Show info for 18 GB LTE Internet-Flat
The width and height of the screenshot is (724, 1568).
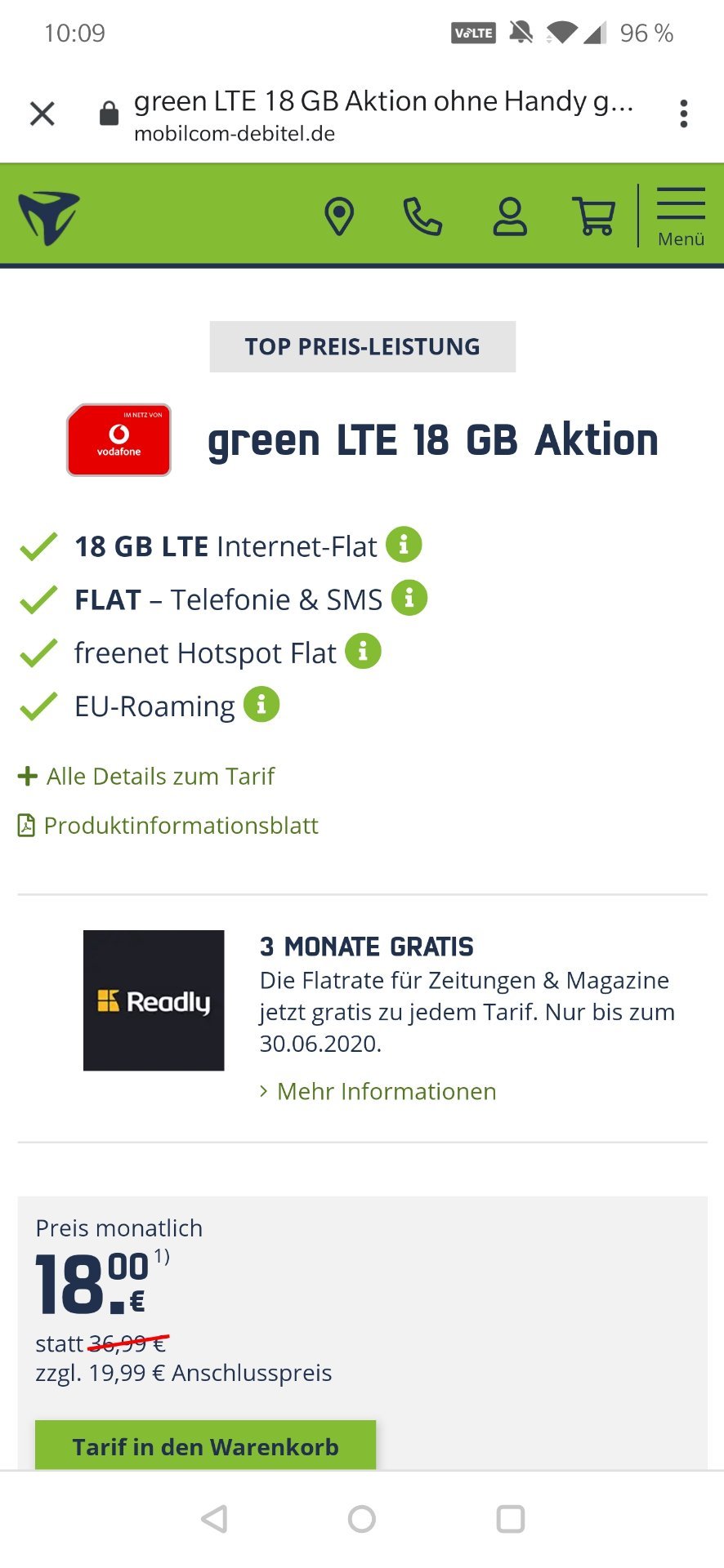[404, 545]
